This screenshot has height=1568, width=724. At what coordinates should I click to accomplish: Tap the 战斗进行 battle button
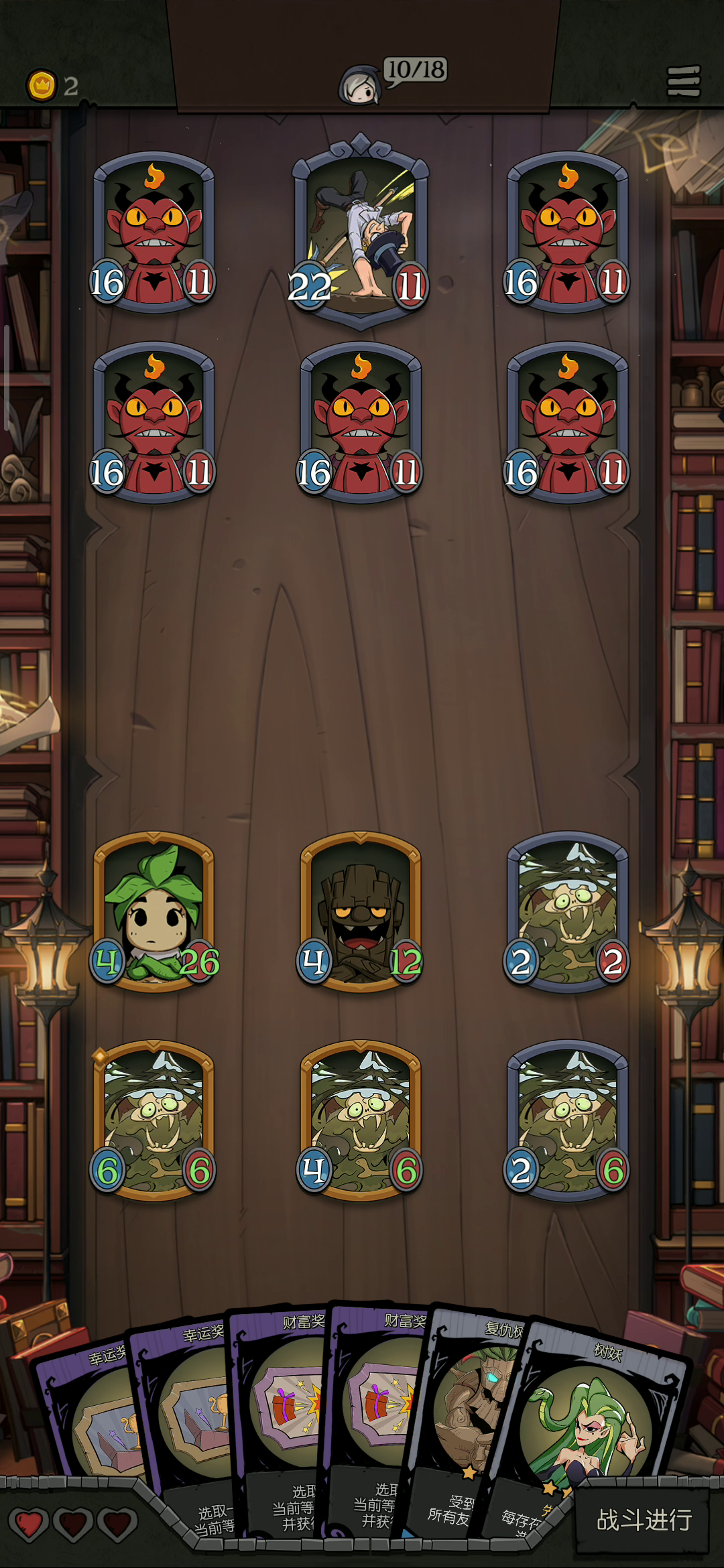point(643,1520)
